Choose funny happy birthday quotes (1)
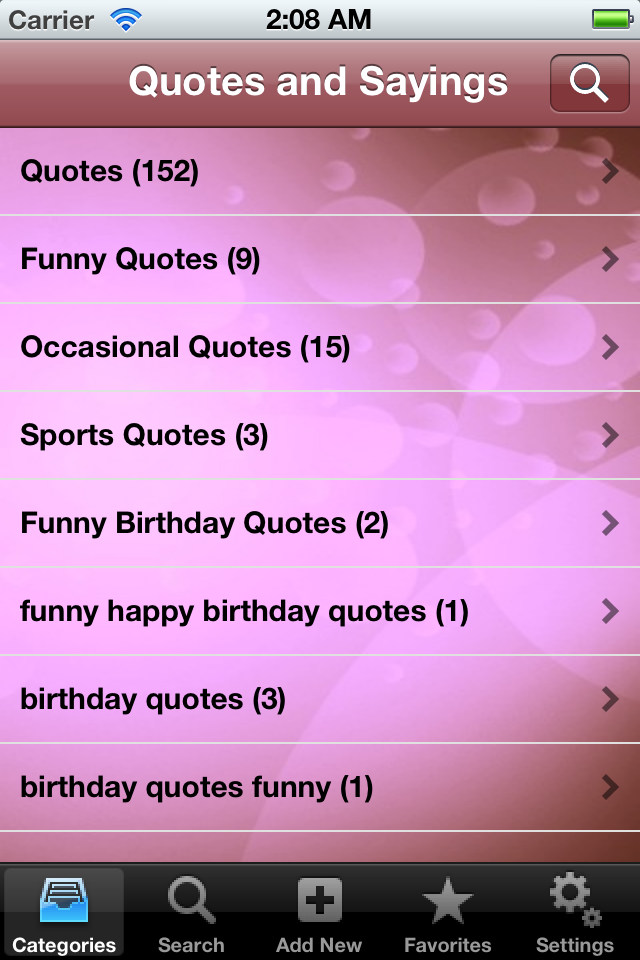The width and height of the screenshot is (640, 960). coord(320,612)
